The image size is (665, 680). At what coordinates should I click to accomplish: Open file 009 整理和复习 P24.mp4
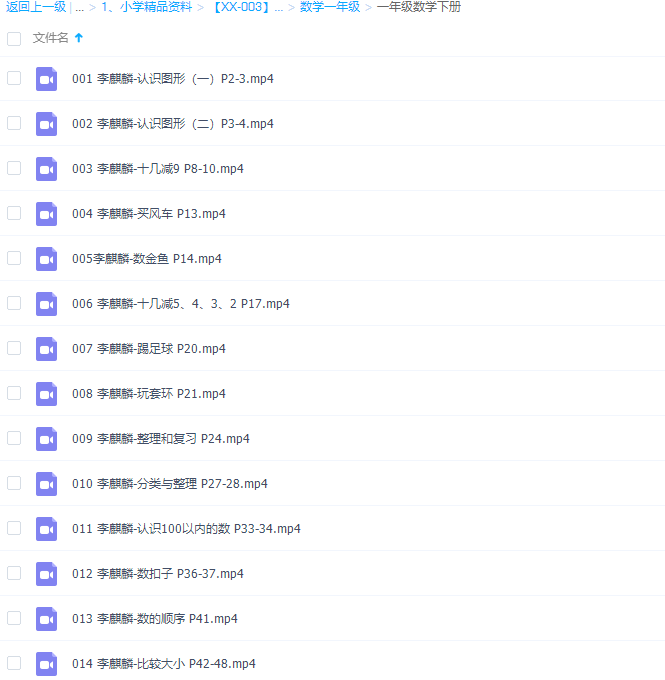point(160,439)
